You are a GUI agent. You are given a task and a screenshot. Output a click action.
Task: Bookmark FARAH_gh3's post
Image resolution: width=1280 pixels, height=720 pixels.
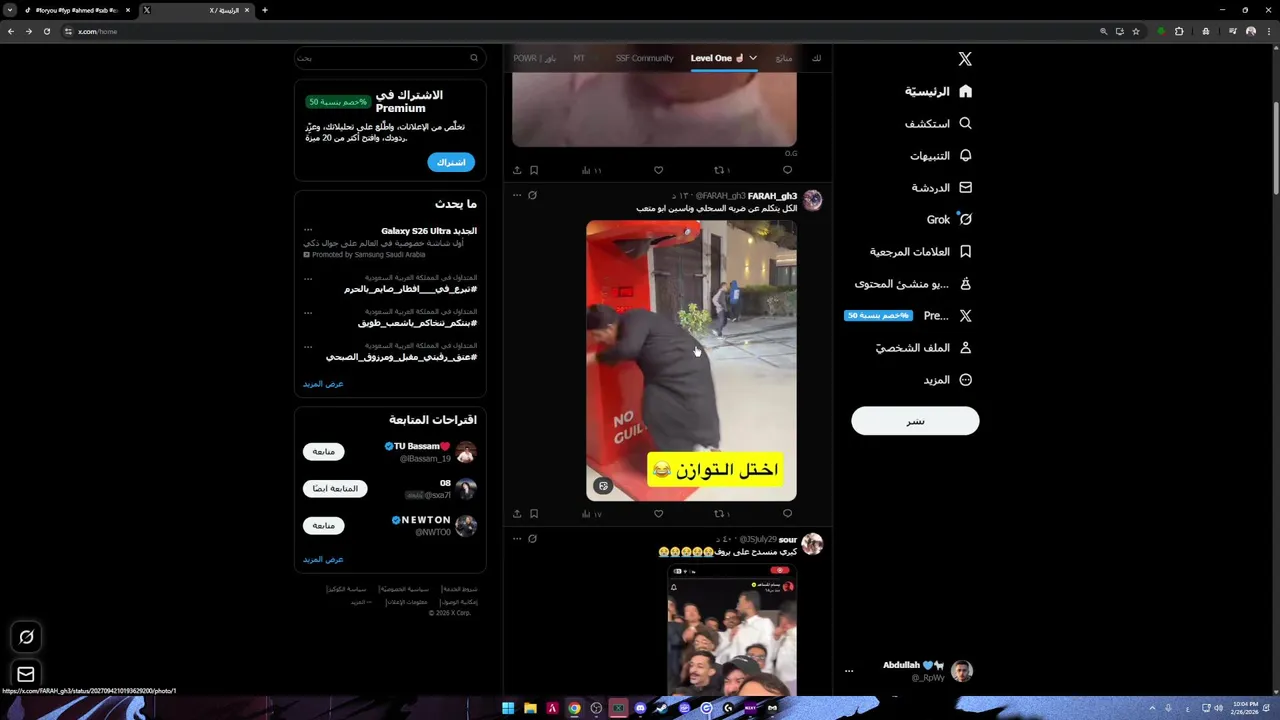coord(534,514)
